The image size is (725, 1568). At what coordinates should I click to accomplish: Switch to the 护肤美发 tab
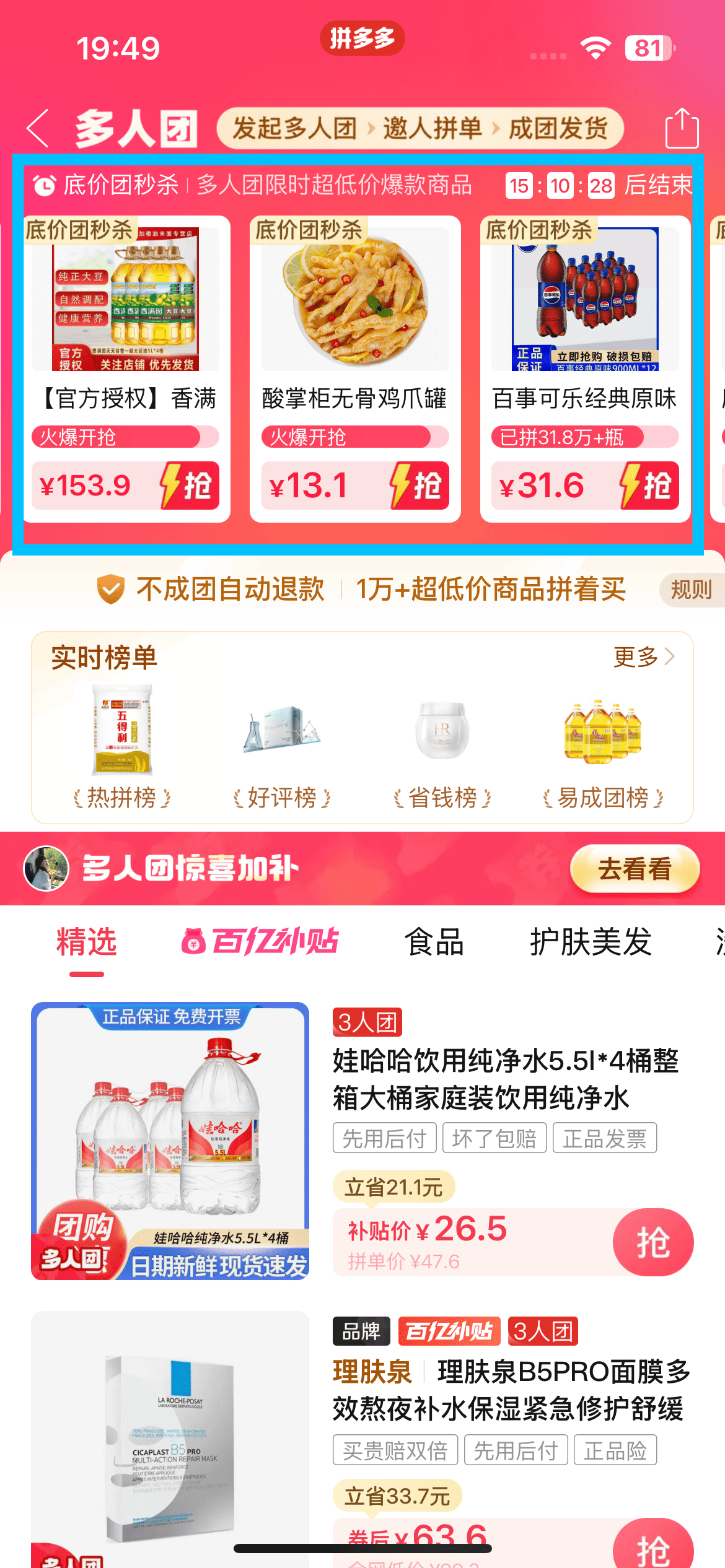pos(591,942)
